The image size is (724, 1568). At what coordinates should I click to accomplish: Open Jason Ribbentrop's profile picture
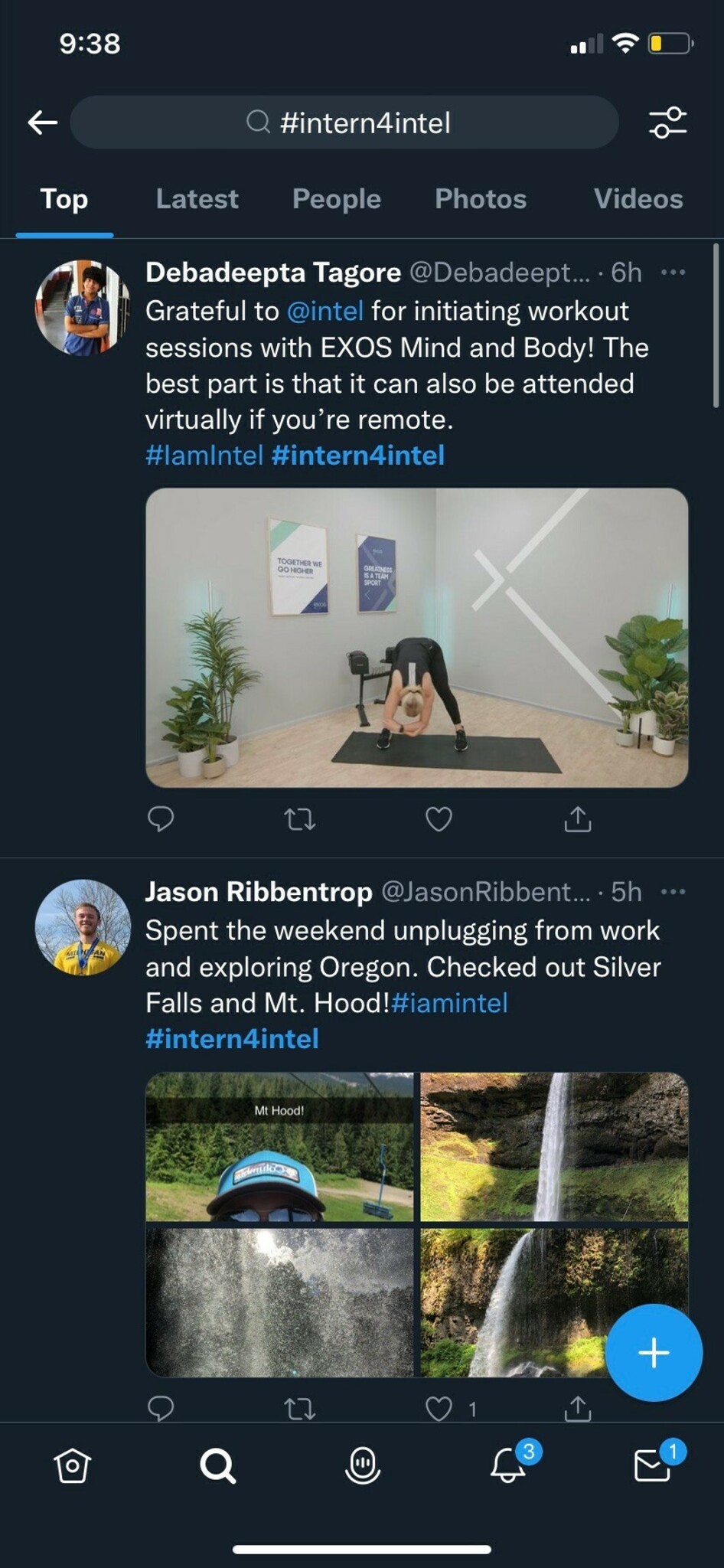83,927
